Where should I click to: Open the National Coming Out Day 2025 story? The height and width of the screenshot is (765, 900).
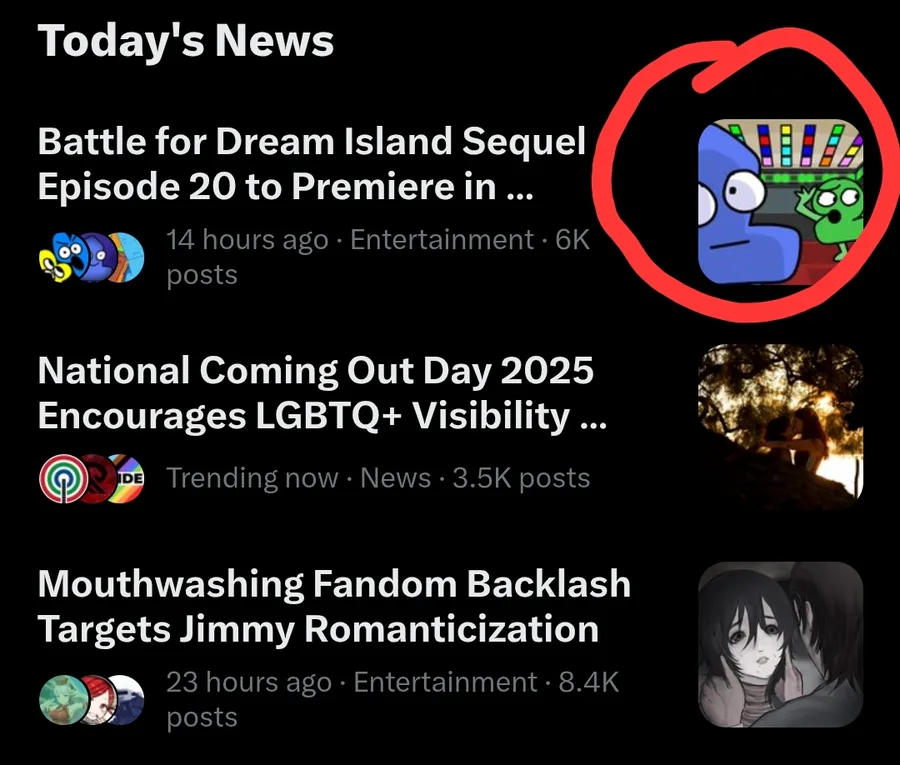pyautogui.click(x=322, y=393)
